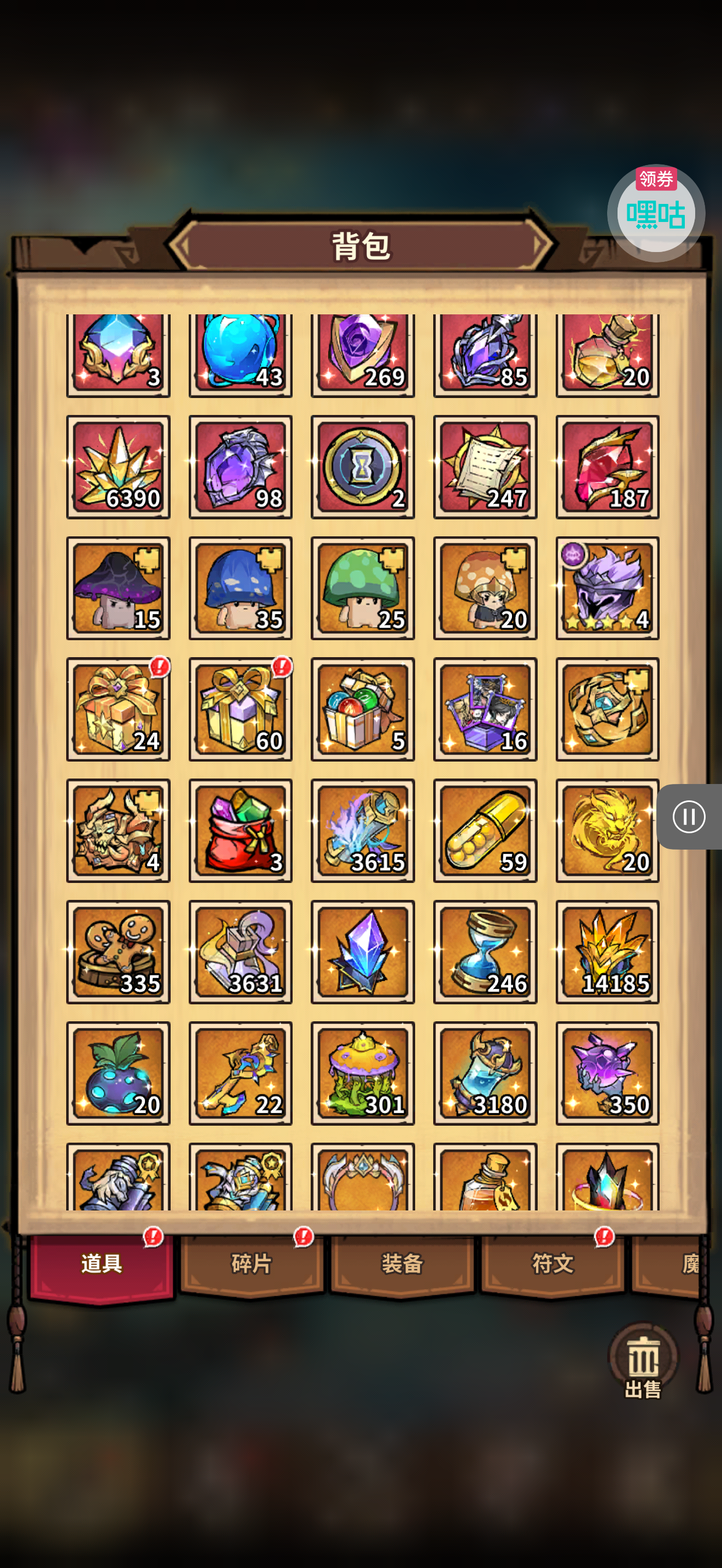Open the golden key item with 22

pyautogui.click(x=241, y=1073)
